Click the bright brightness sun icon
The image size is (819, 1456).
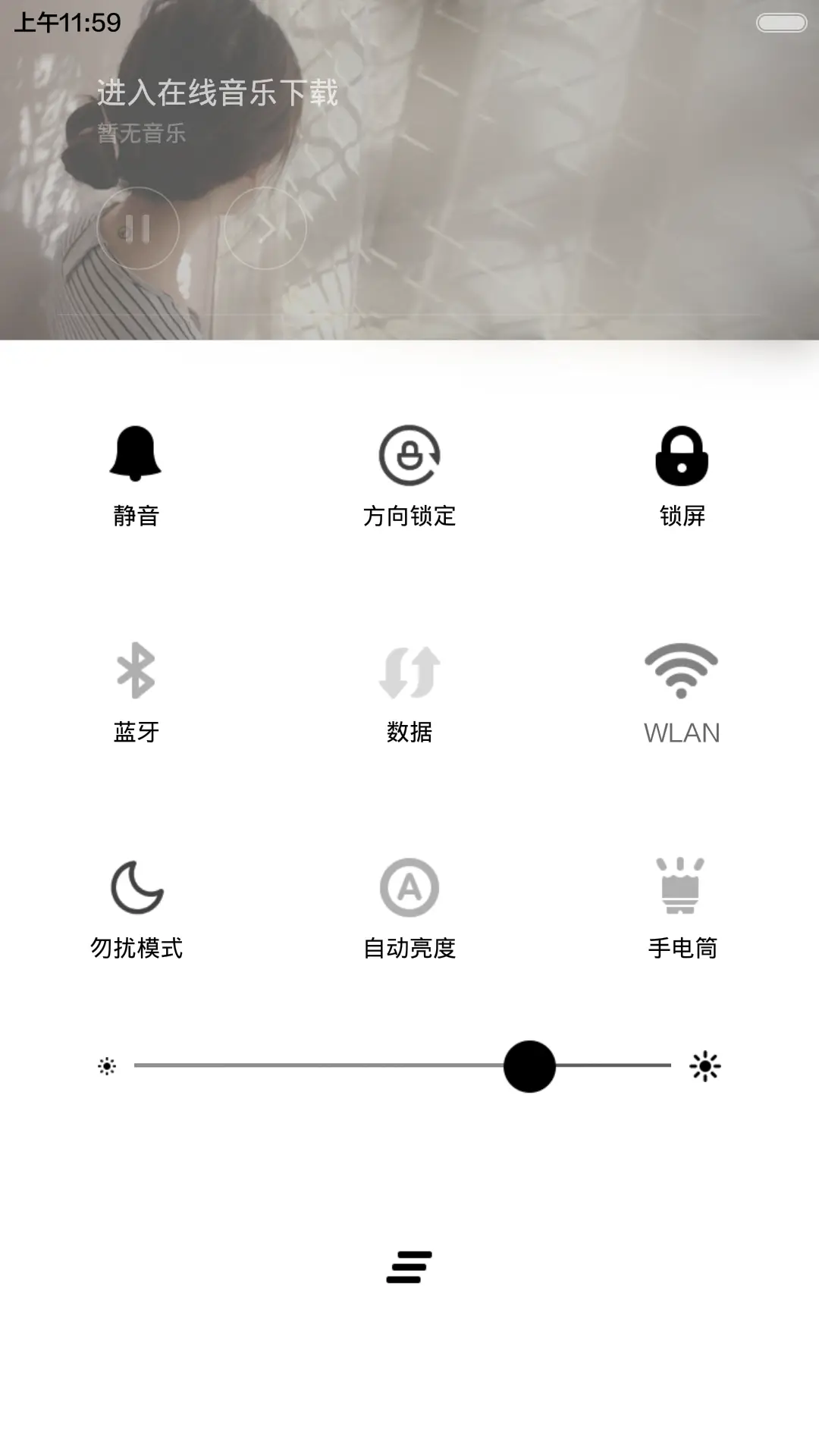point(705,1065)
